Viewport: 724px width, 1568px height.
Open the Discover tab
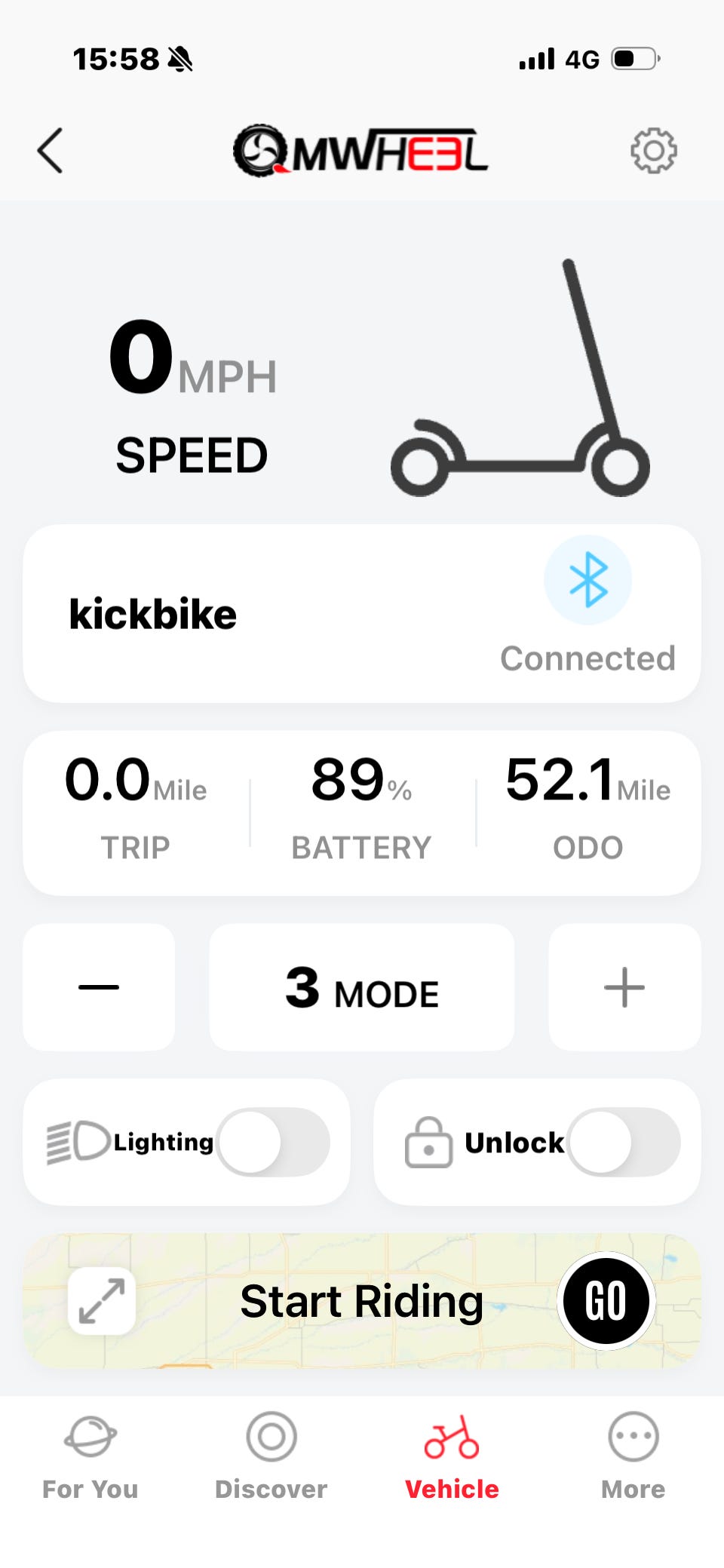271,1457
